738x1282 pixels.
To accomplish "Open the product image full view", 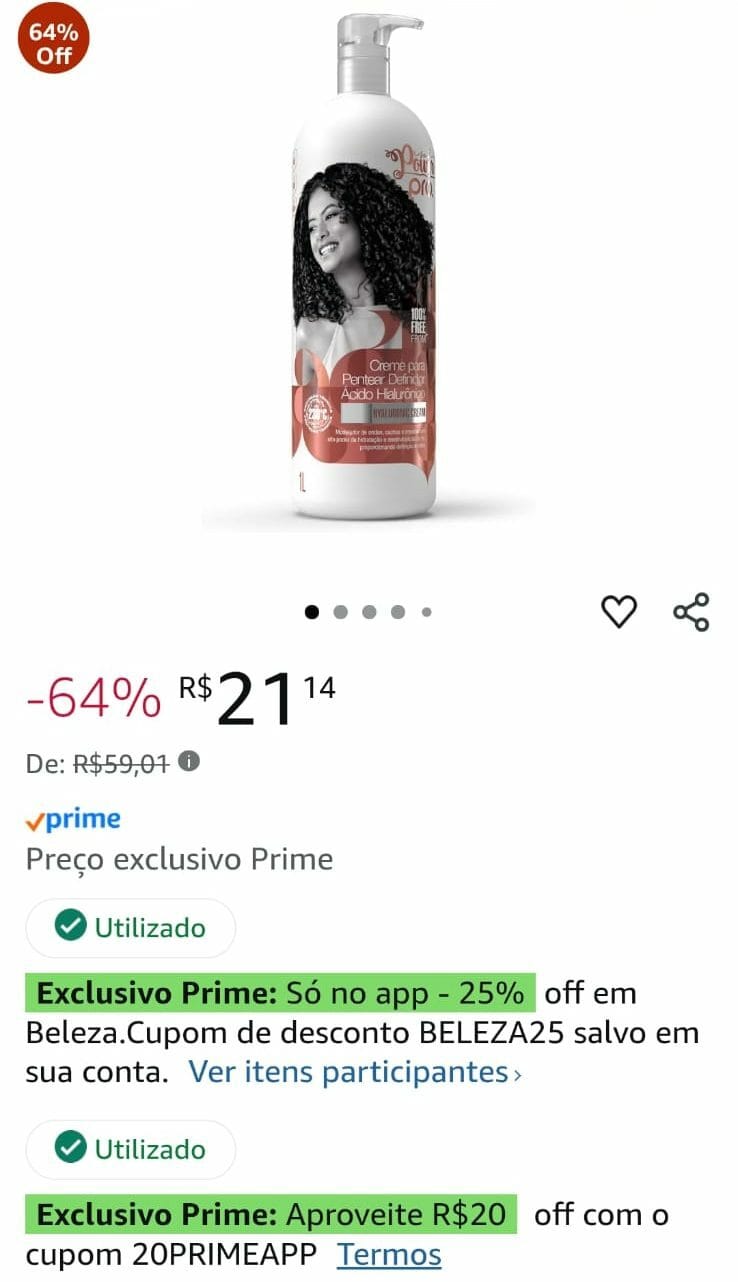I will [368, 270].
